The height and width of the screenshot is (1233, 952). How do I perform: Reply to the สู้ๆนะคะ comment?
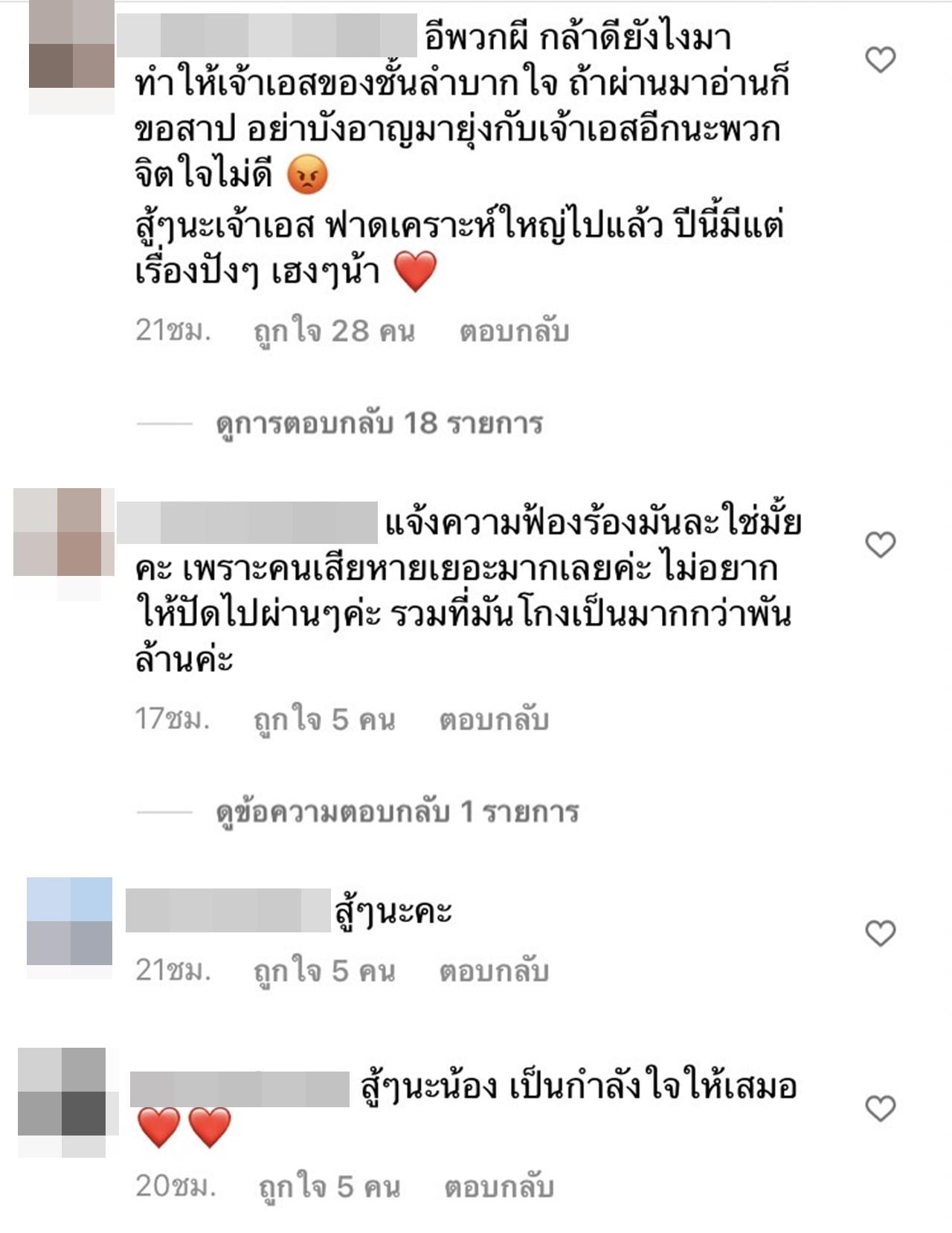[x=494, y=971]
